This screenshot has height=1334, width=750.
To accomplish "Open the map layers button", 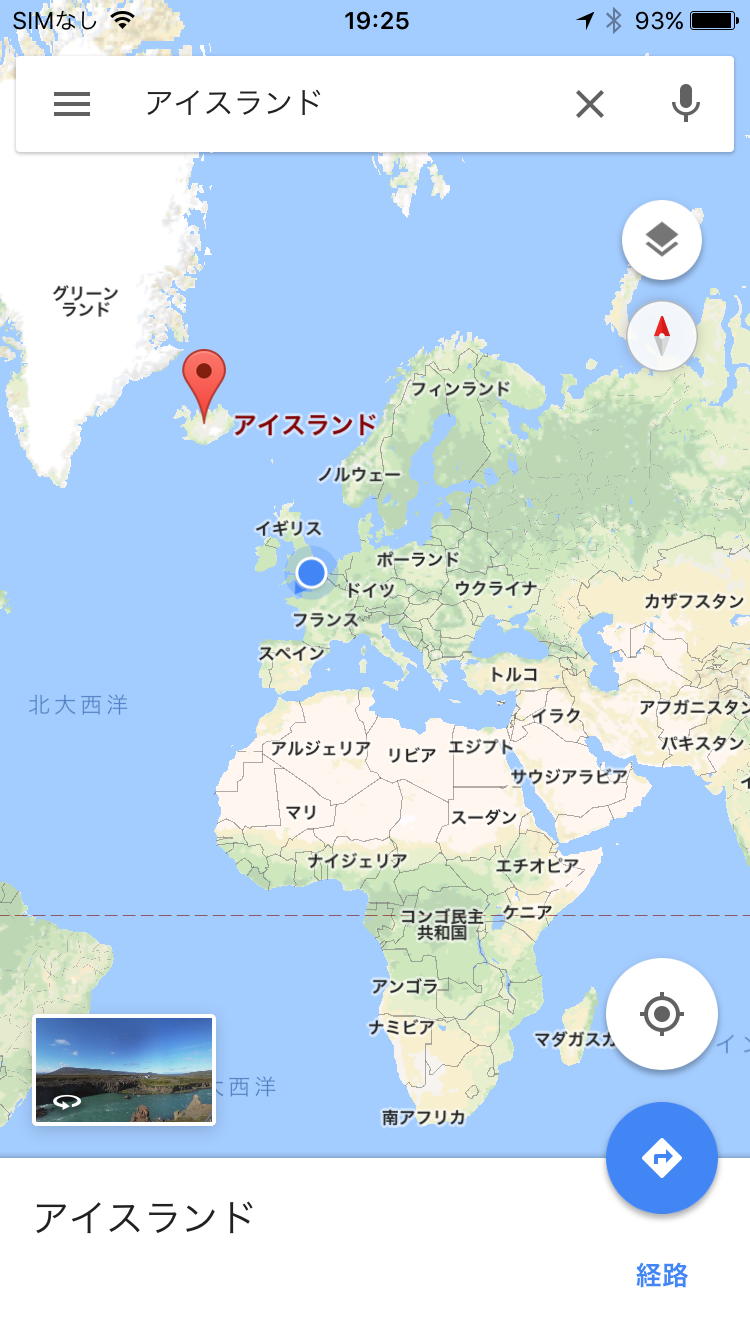I will coord(662,240).
